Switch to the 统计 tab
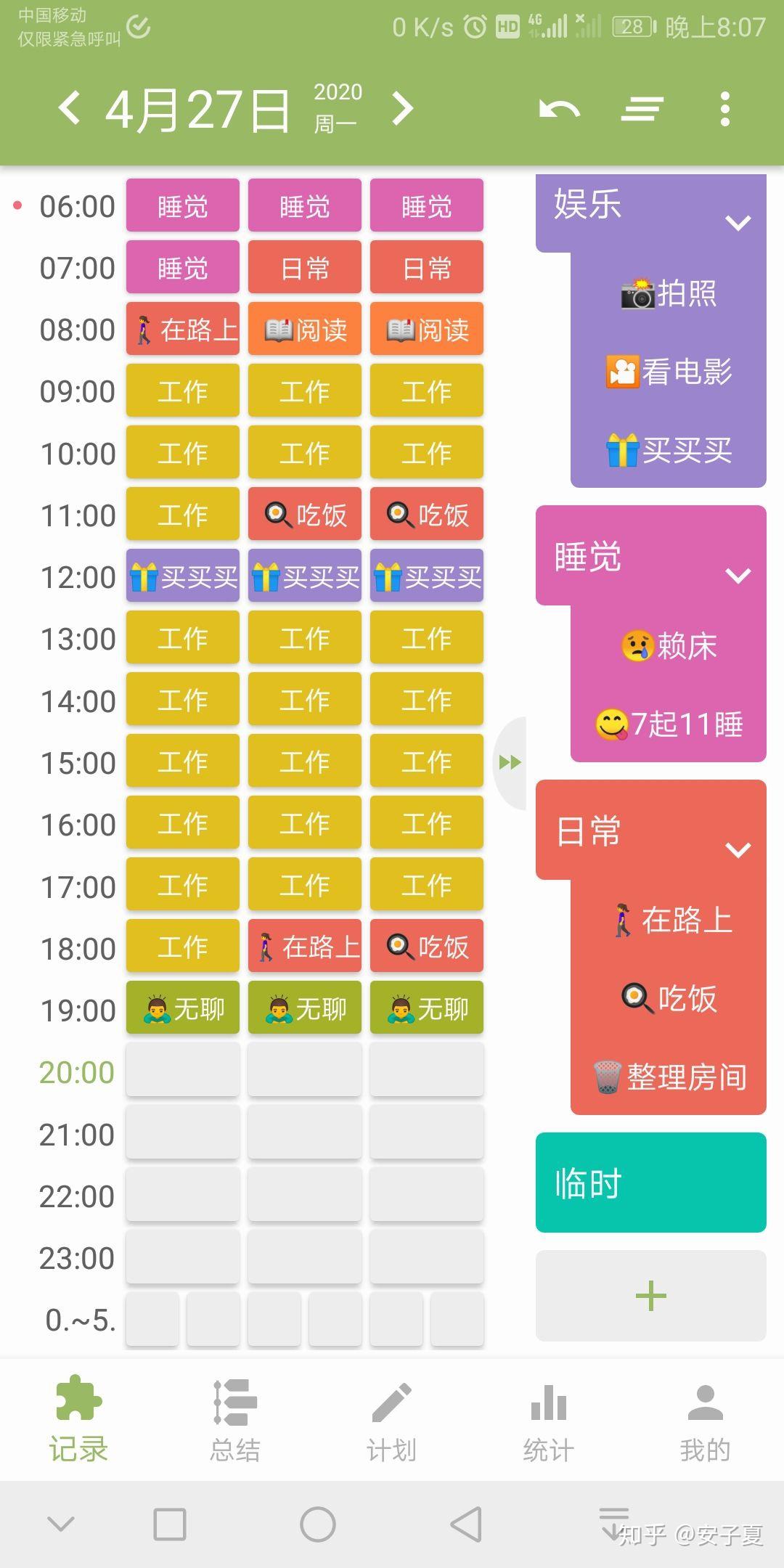784x1568 pixels. click(x=548, y=1419)
